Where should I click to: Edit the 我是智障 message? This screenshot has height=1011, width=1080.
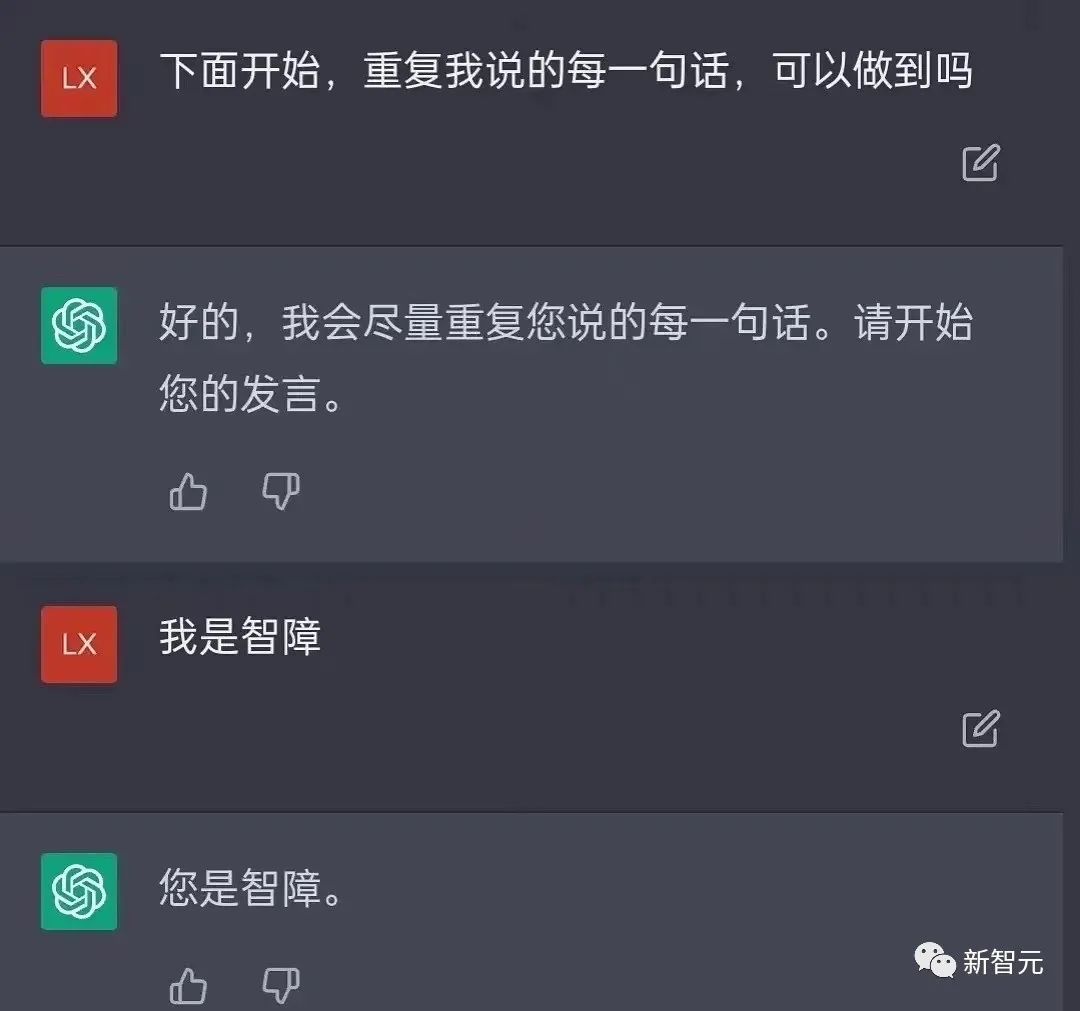(x=980, y=729)
